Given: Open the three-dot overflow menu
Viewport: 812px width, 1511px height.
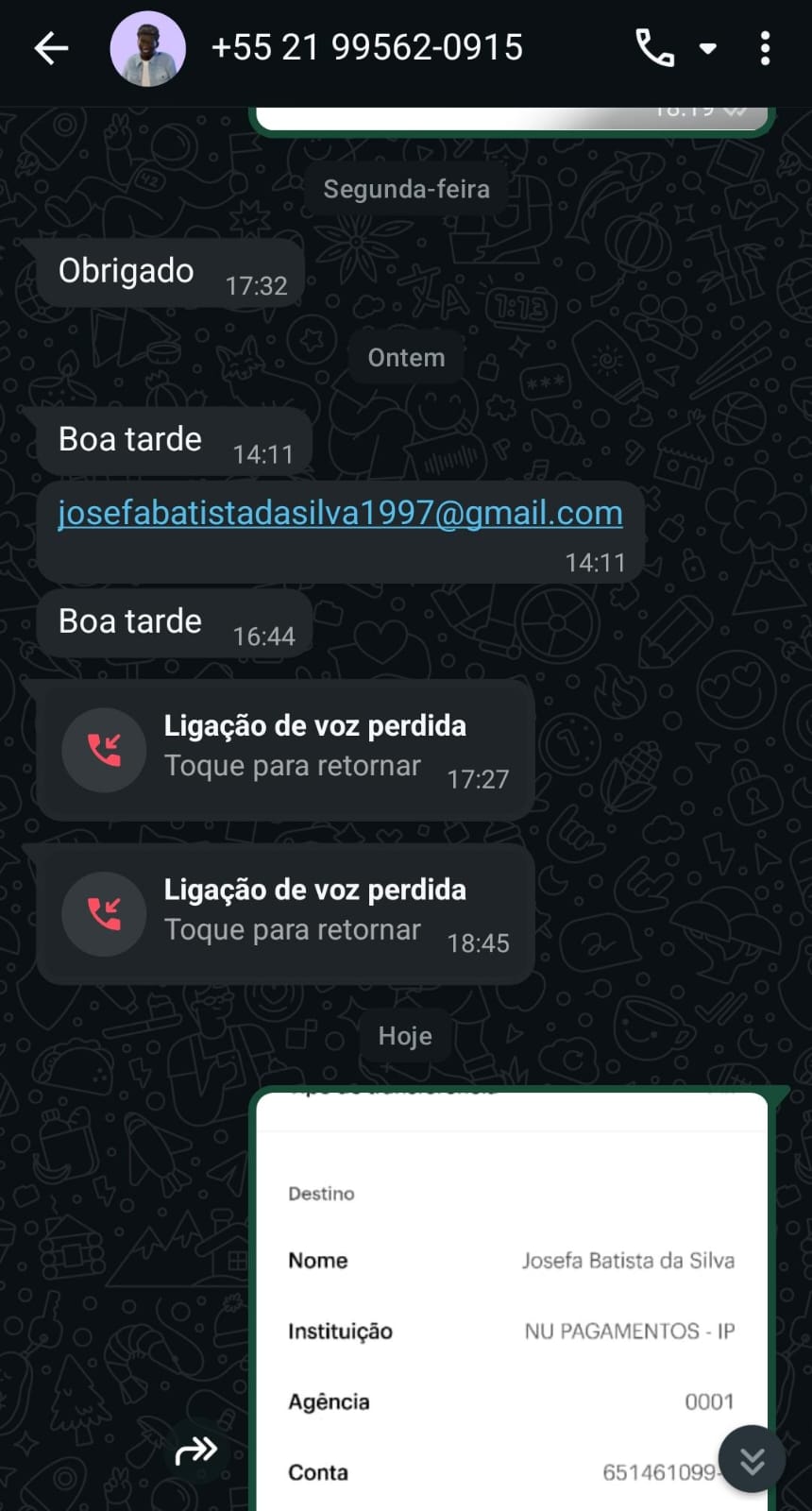Looking at the screenshot, I should 765,48.
